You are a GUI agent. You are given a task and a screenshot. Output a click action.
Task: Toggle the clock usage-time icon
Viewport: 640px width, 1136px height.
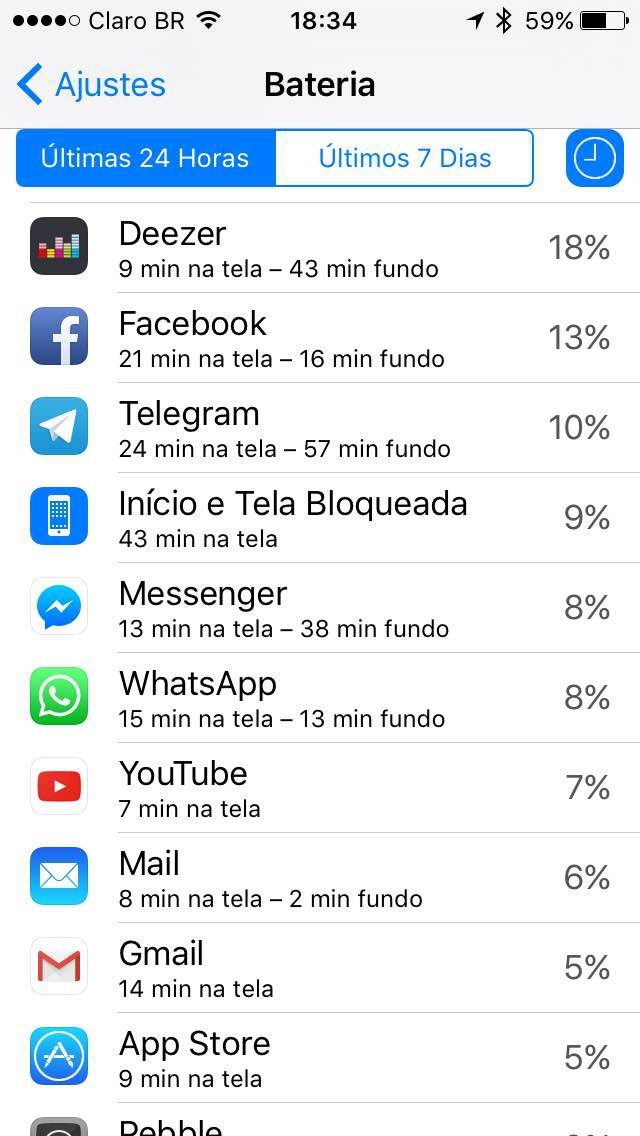(x=594, y=158)
